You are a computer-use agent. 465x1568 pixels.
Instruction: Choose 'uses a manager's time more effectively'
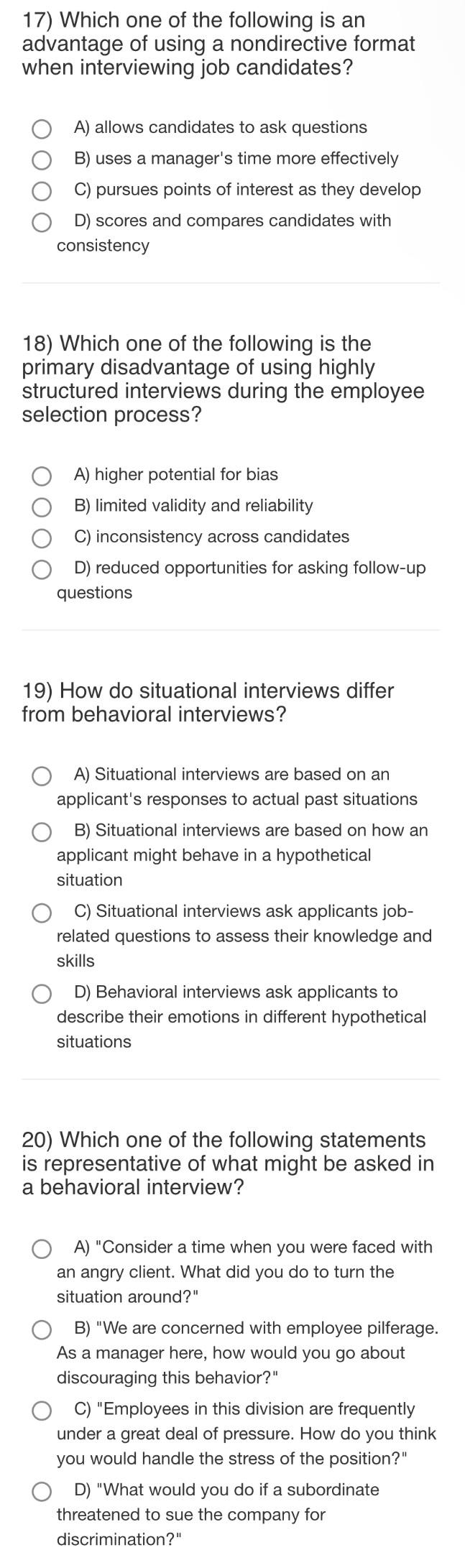42,160
